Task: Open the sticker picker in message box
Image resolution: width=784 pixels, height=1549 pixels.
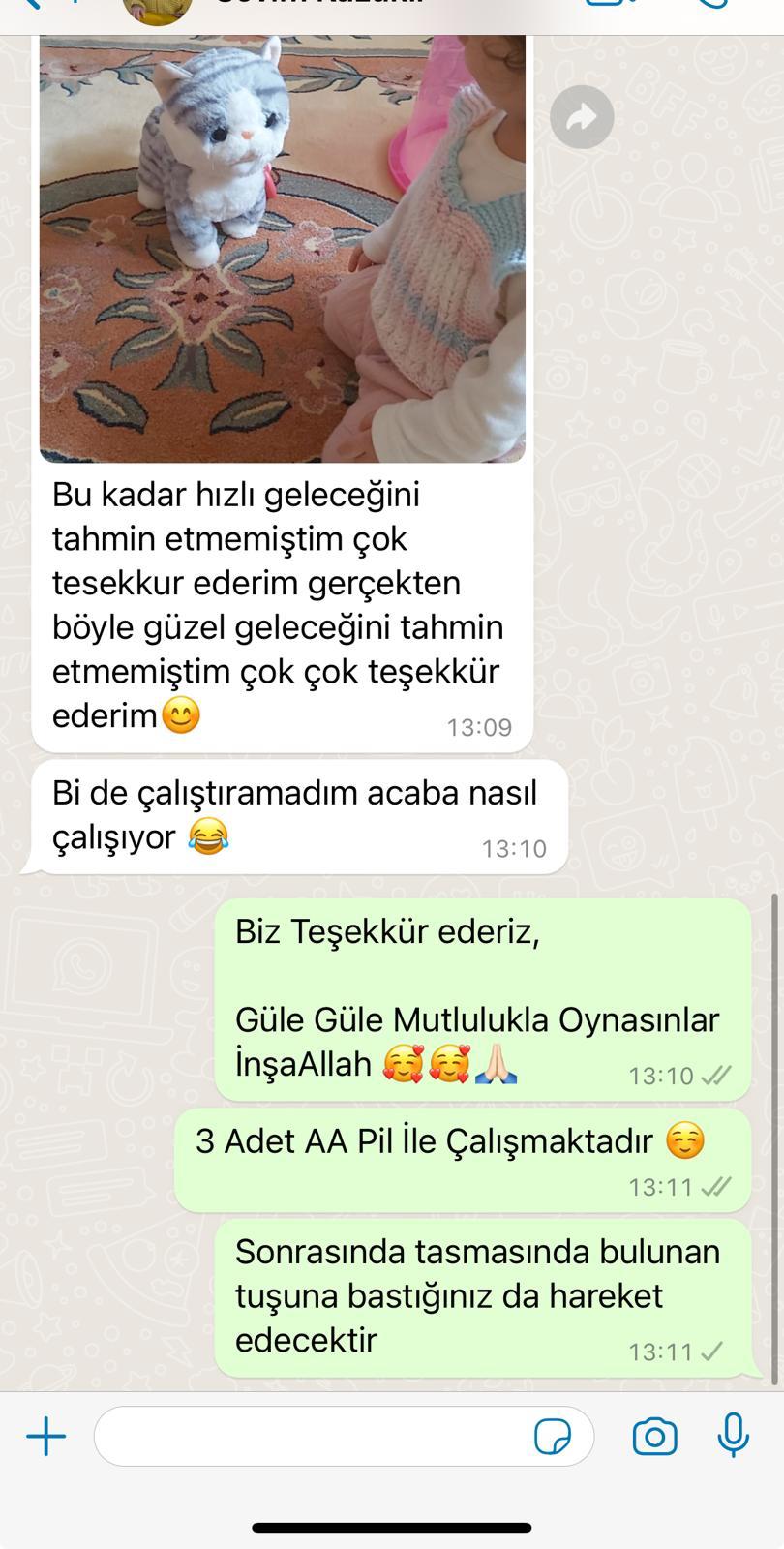Action: [x=553, y=1437]
